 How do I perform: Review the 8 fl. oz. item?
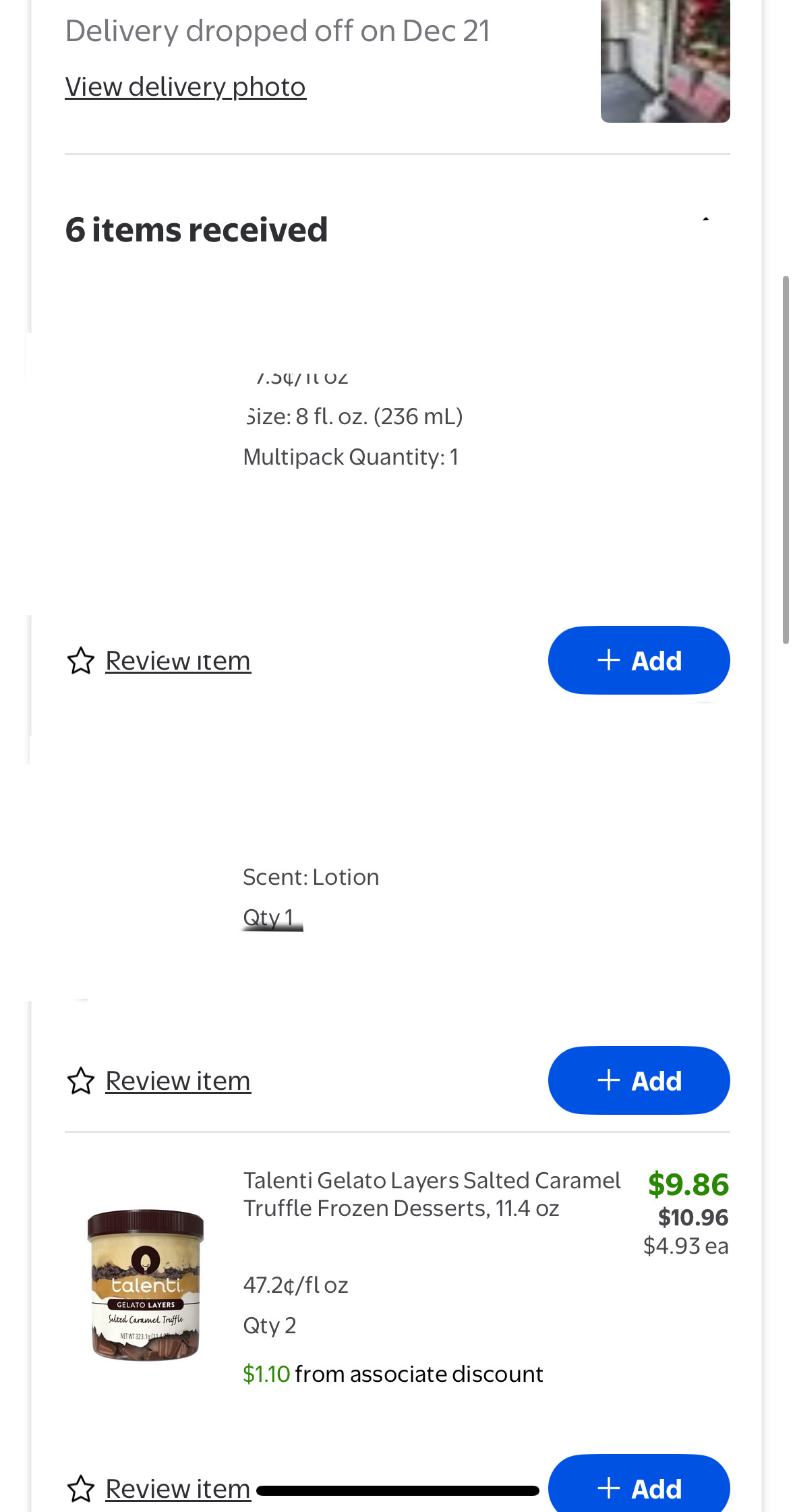point(178,661)
